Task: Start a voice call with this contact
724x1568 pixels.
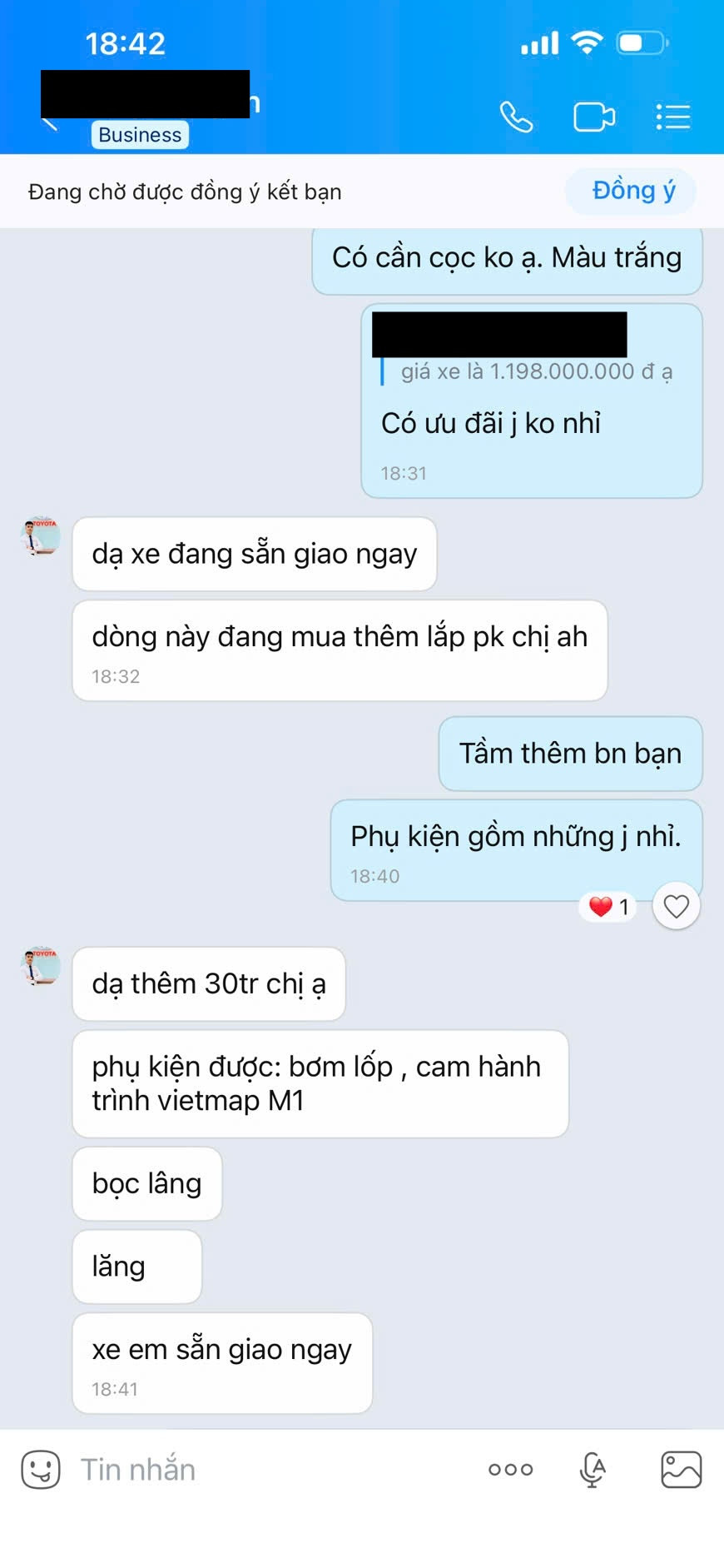Action: pos(516,117)
